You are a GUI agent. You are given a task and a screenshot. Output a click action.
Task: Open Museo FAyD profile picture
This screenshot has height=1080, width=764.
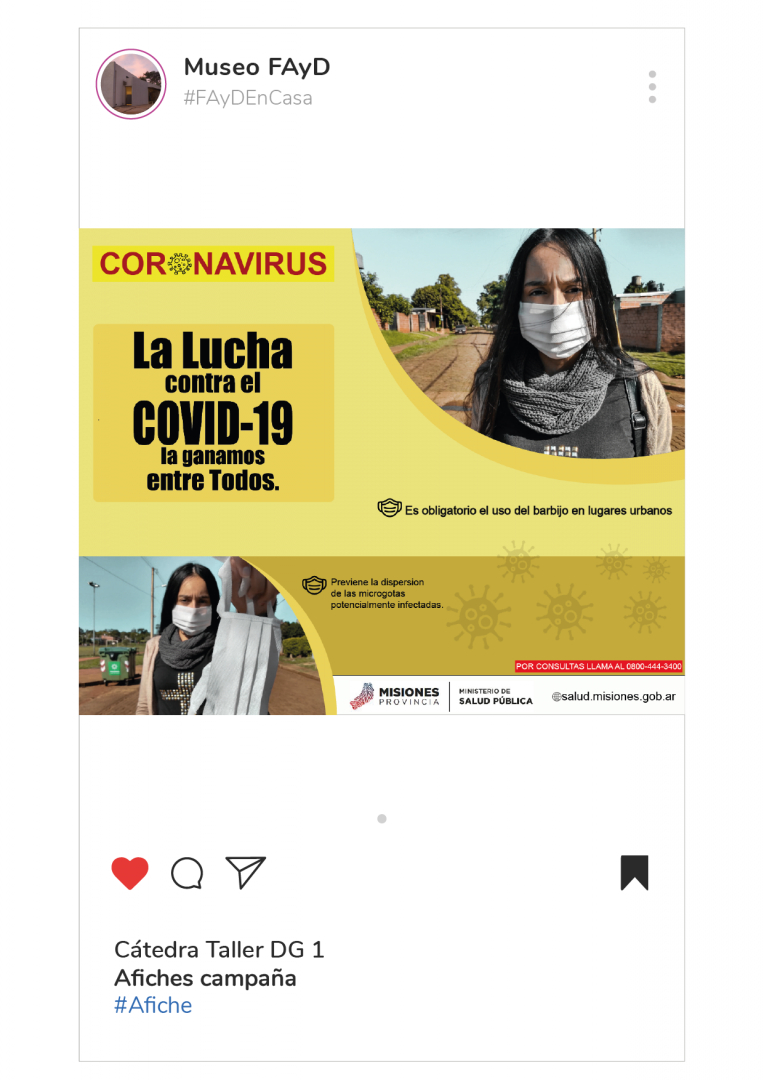[131, 84]
